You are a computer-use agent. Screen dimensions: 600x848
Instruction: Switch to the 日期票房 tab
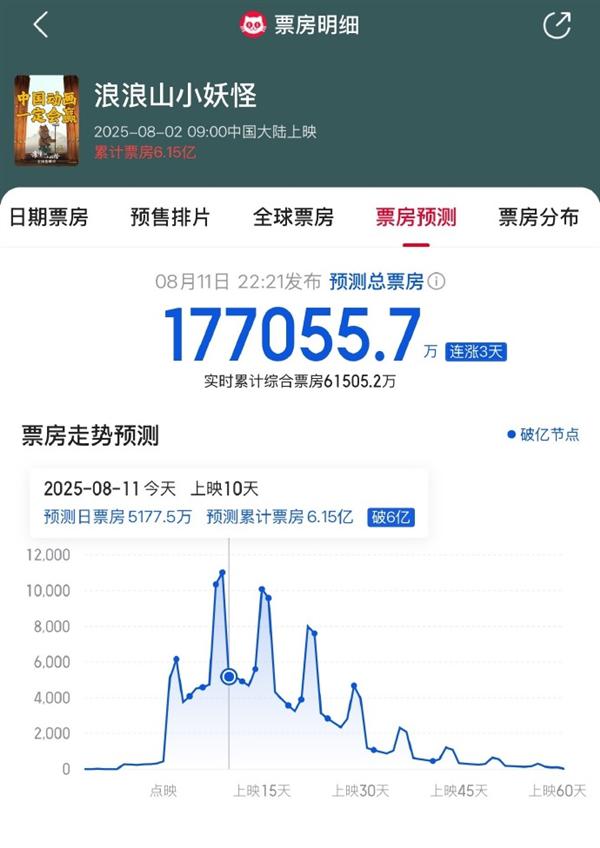(x=48, y=217)
